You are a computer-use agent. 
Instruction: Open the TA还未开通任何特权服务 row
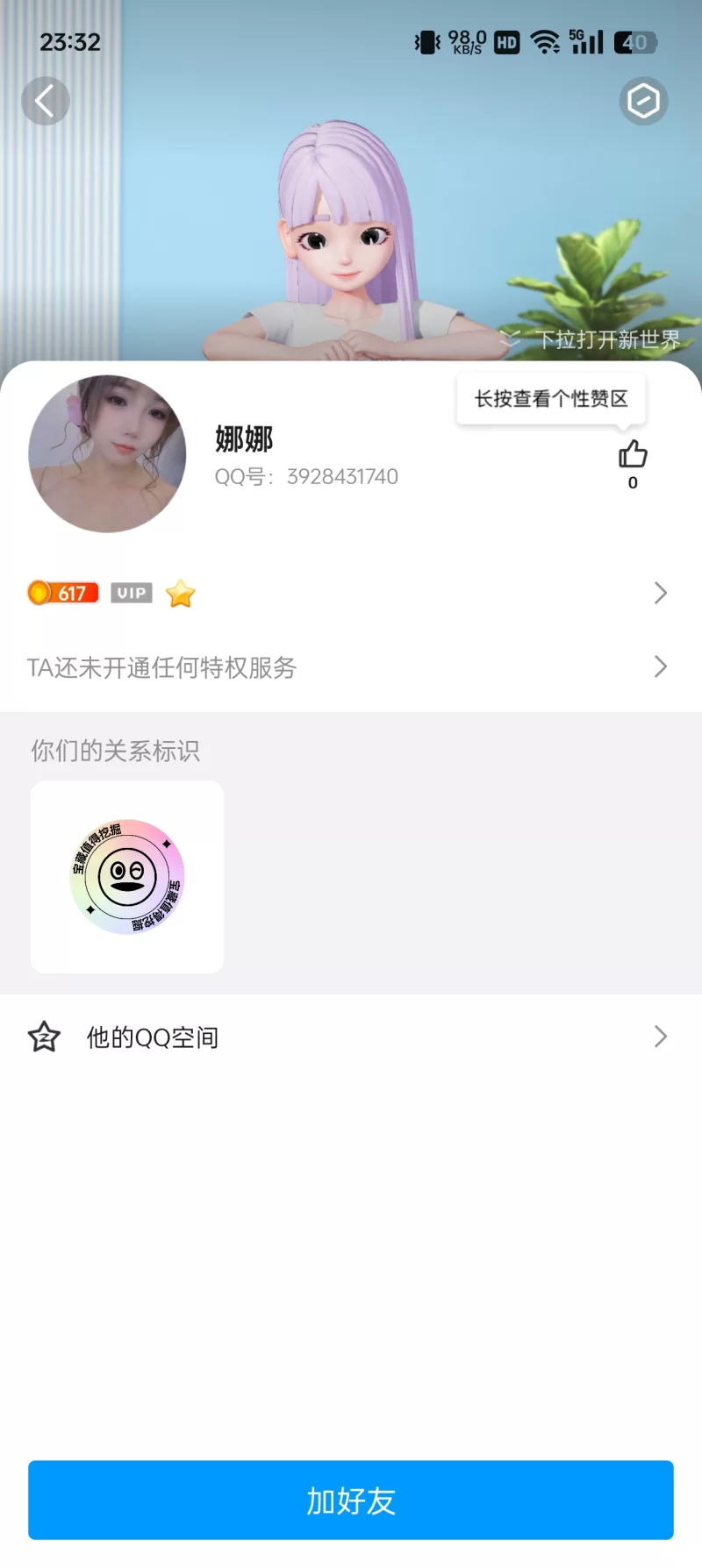[351, 667]
